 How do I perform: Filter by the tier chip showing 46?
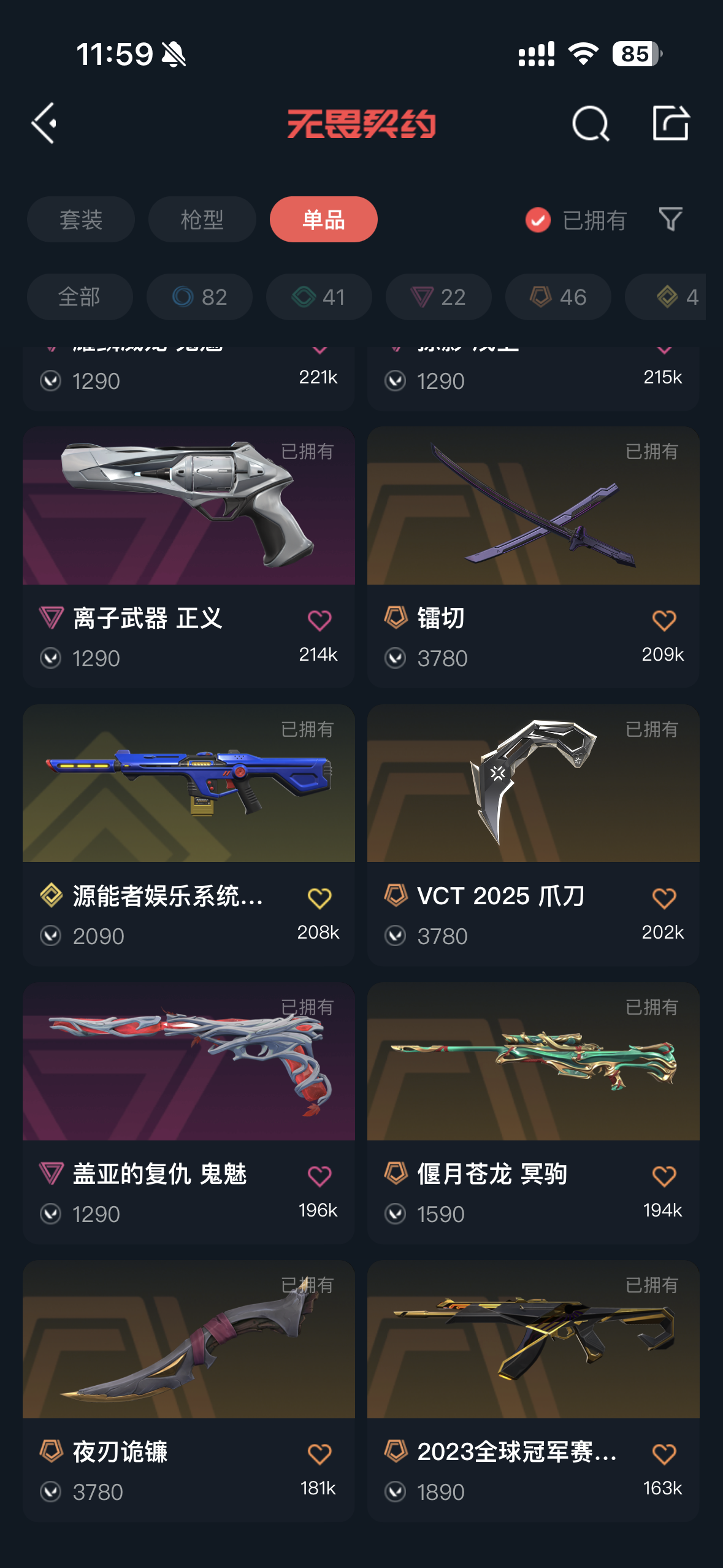coord(558,297)
